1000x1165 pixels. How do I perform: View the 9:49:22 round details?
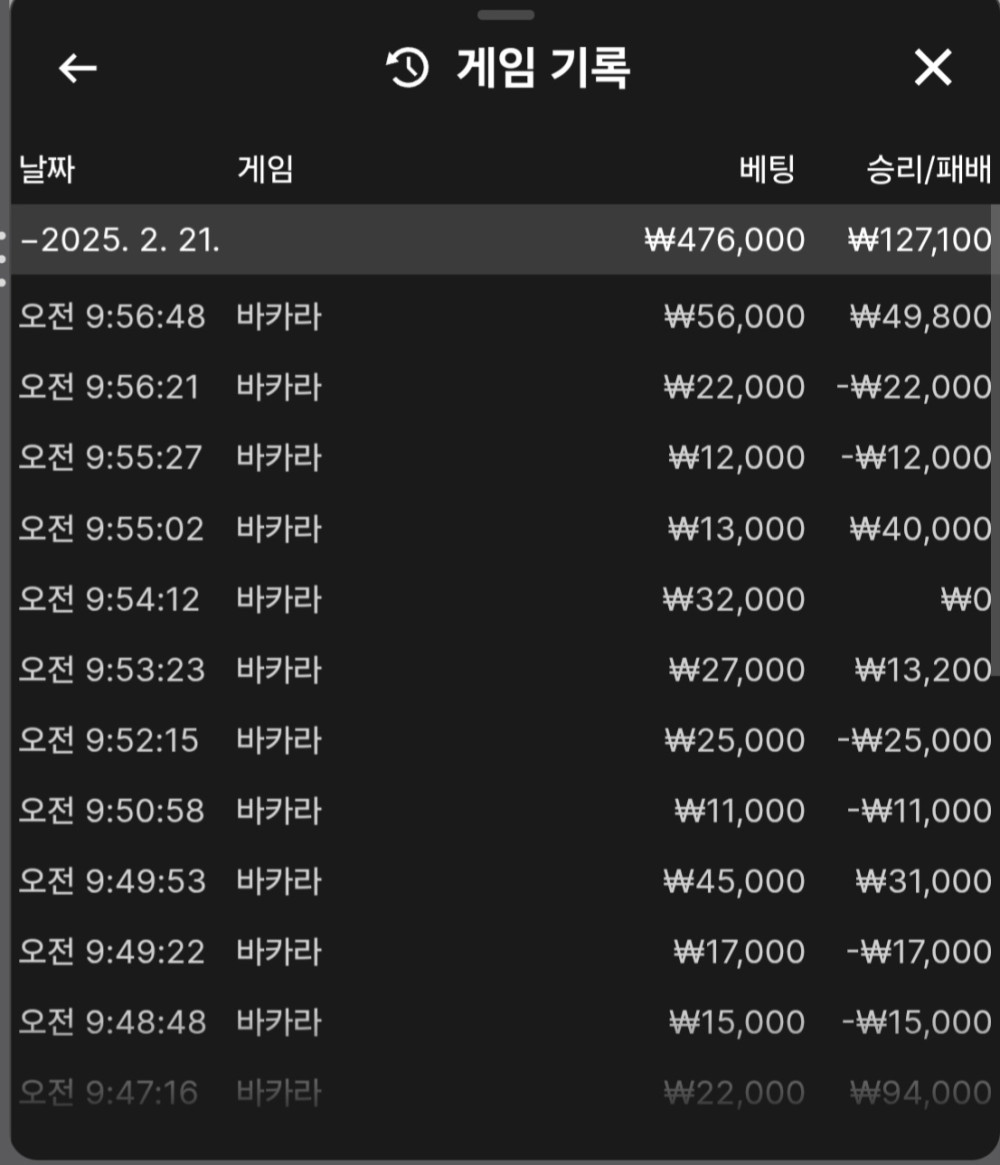click(x=500, y=951)
